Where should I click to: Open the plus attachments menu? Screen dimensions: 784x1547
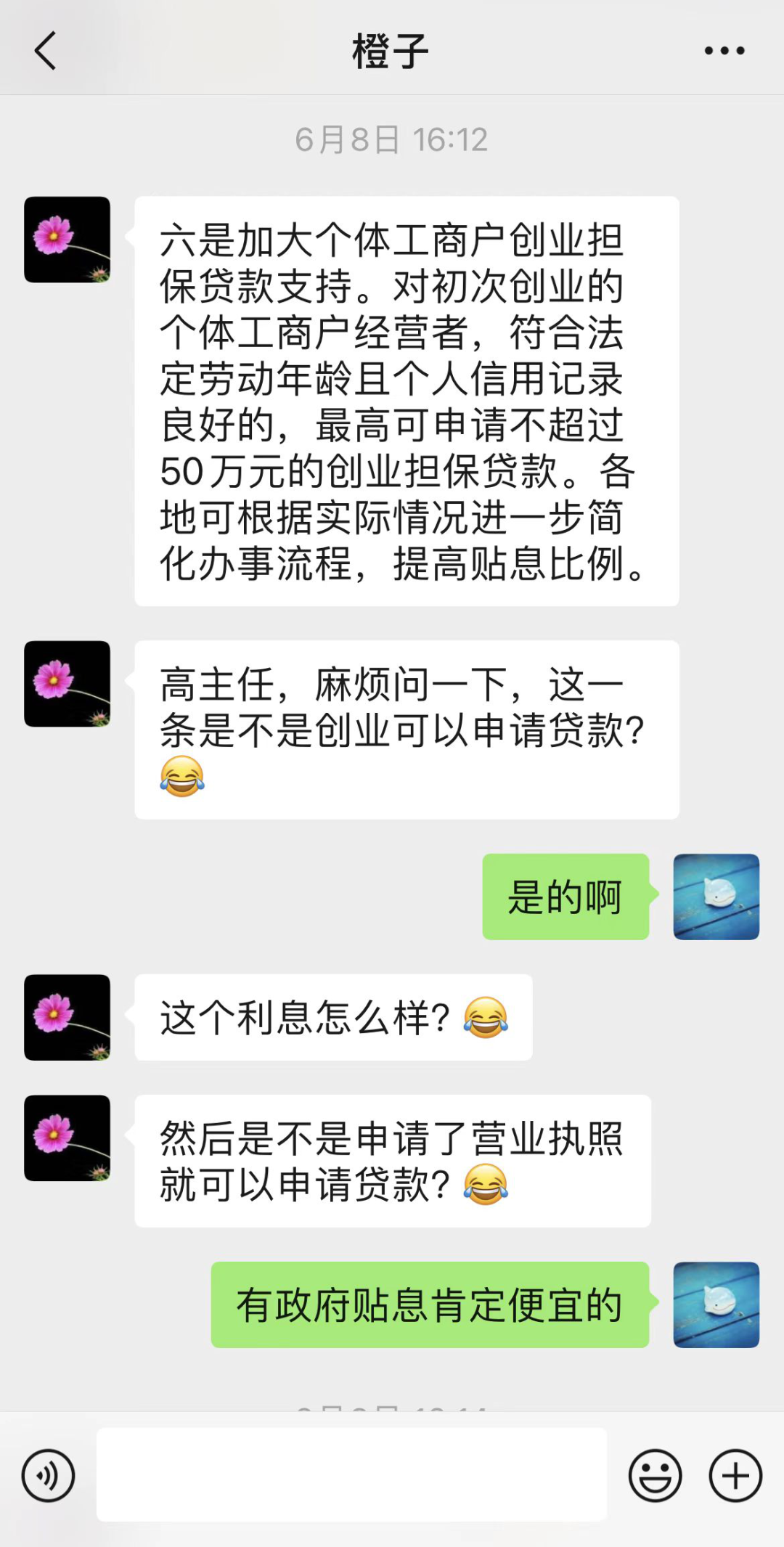pyautogui.click(x=735, y=1476)
